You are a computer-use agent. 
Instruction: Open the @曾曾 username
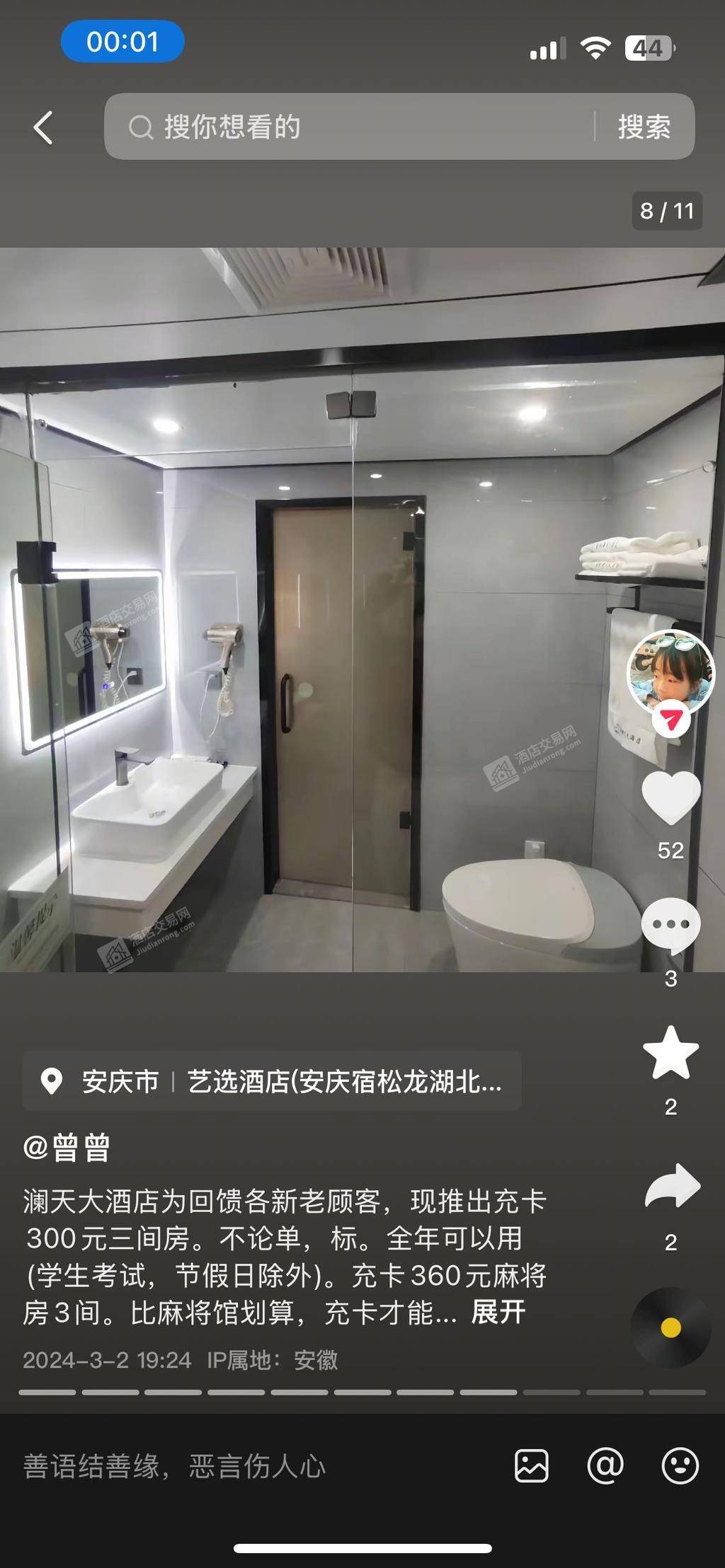coord(67,1148)
